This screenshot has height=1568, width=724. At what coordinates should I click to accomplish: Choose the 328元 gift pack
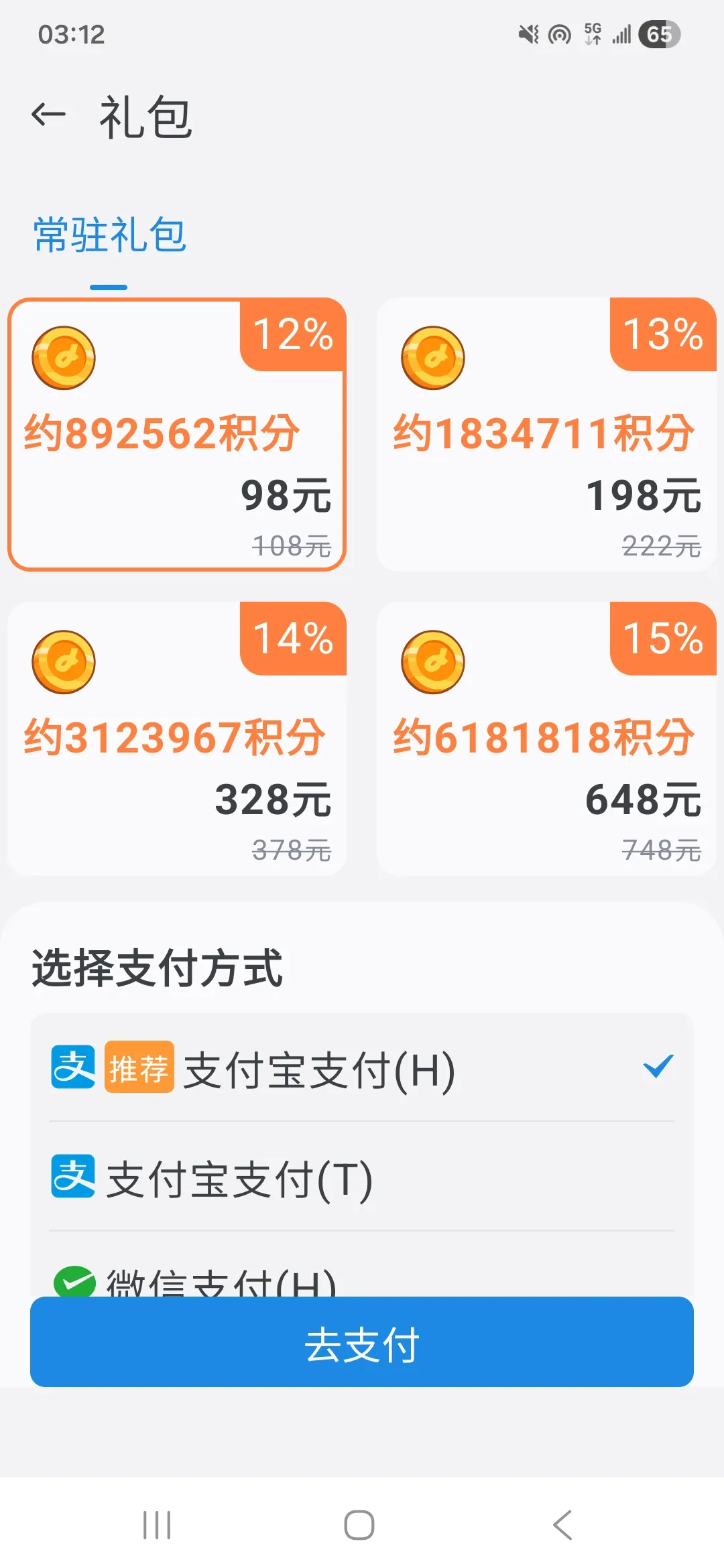click(x=177, y=738)
